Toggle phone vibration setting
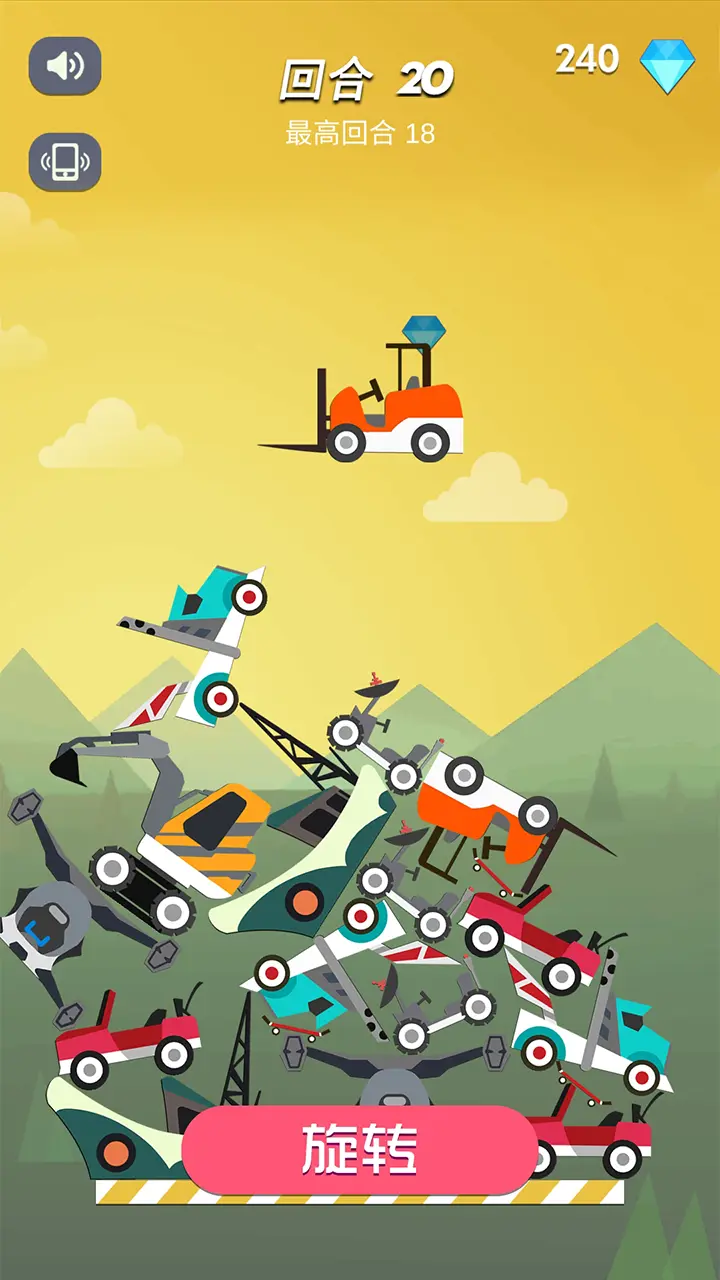Screen dimensions: 720x1280 [x=65, y=162]
